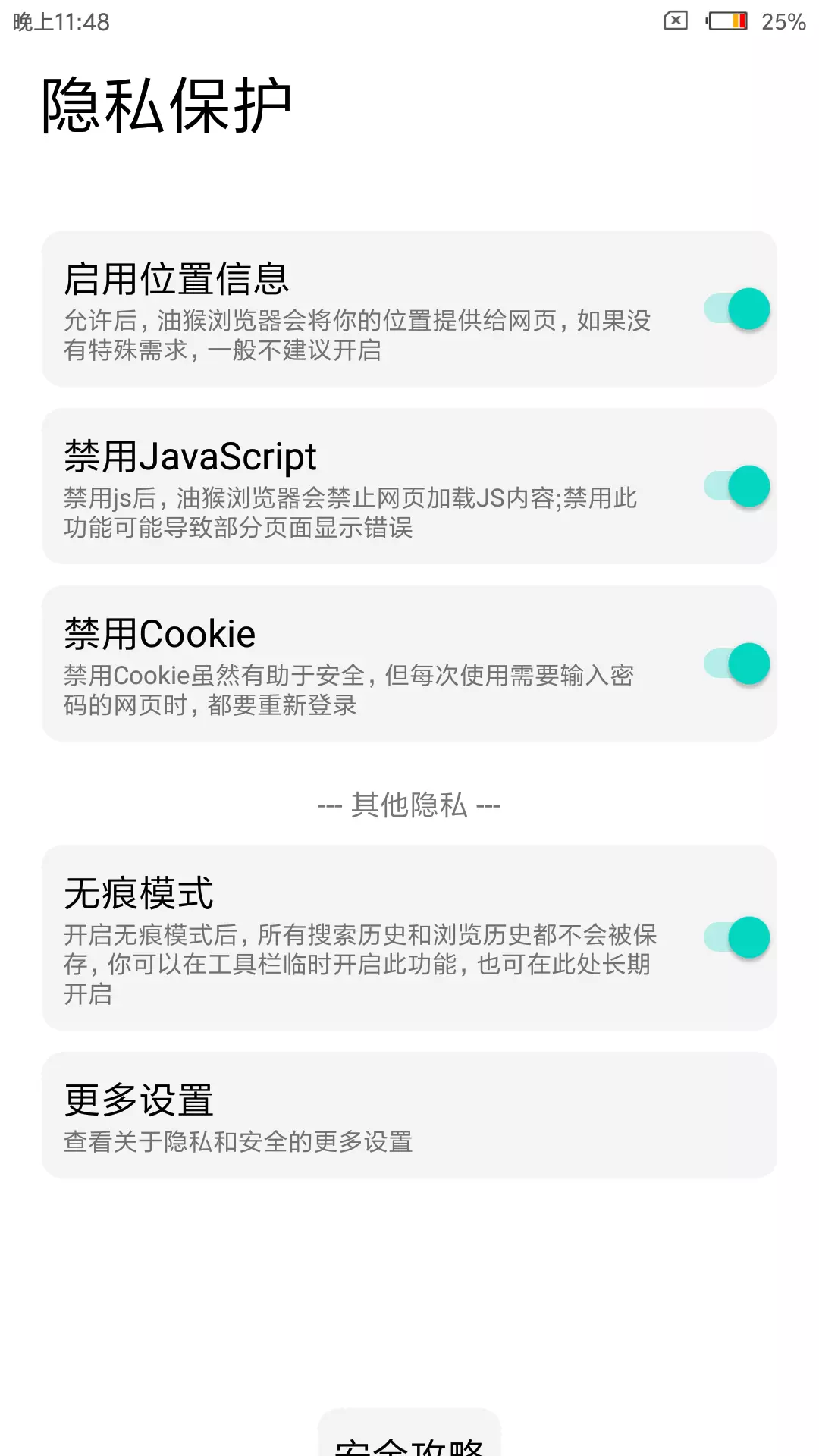The width and height of the screenshot is (819, 1456).
Task: Turn off the 启用位置信息 switch
Action: 736,309
